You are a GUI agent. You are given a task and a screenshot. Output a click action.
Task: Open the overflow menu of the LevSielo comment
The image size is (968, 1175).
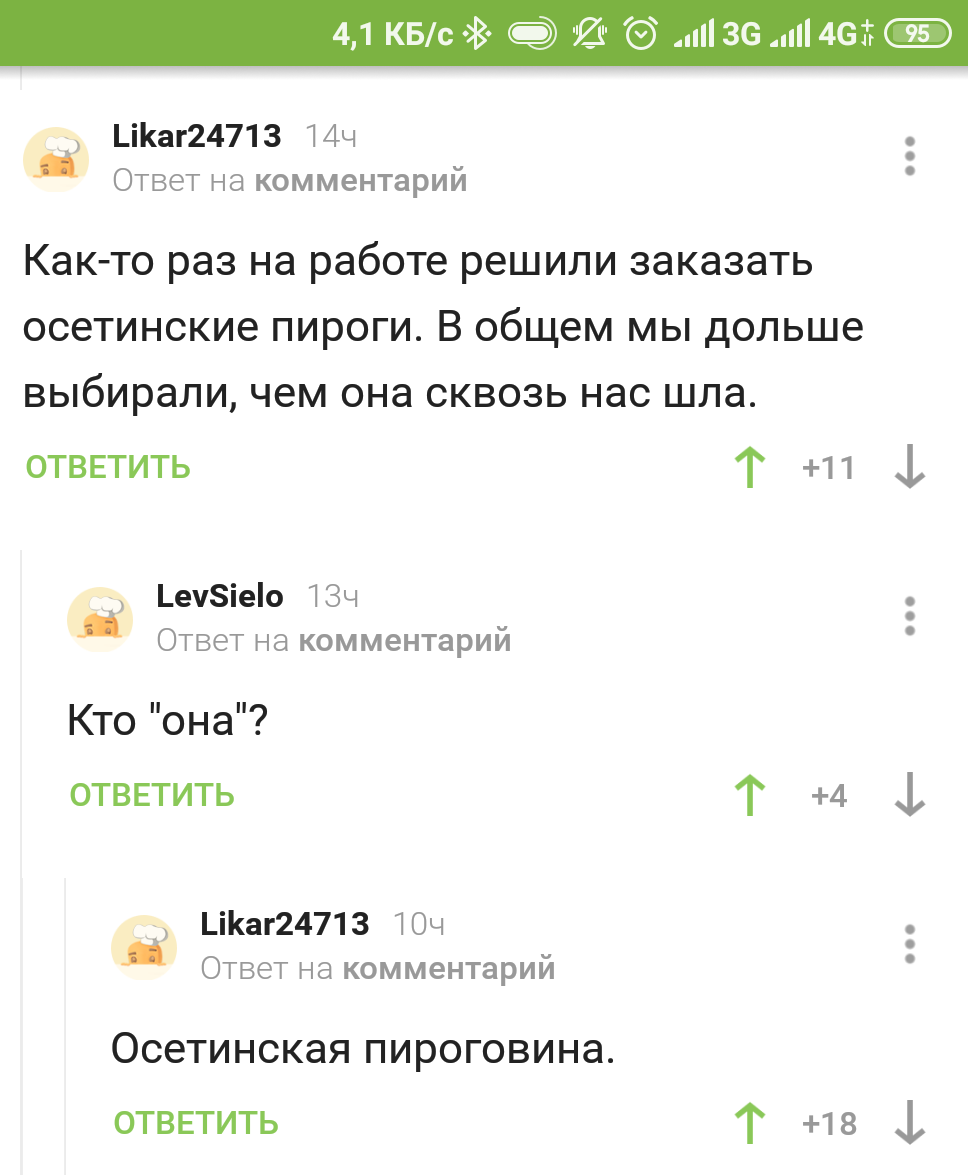[x=909, y=616]
